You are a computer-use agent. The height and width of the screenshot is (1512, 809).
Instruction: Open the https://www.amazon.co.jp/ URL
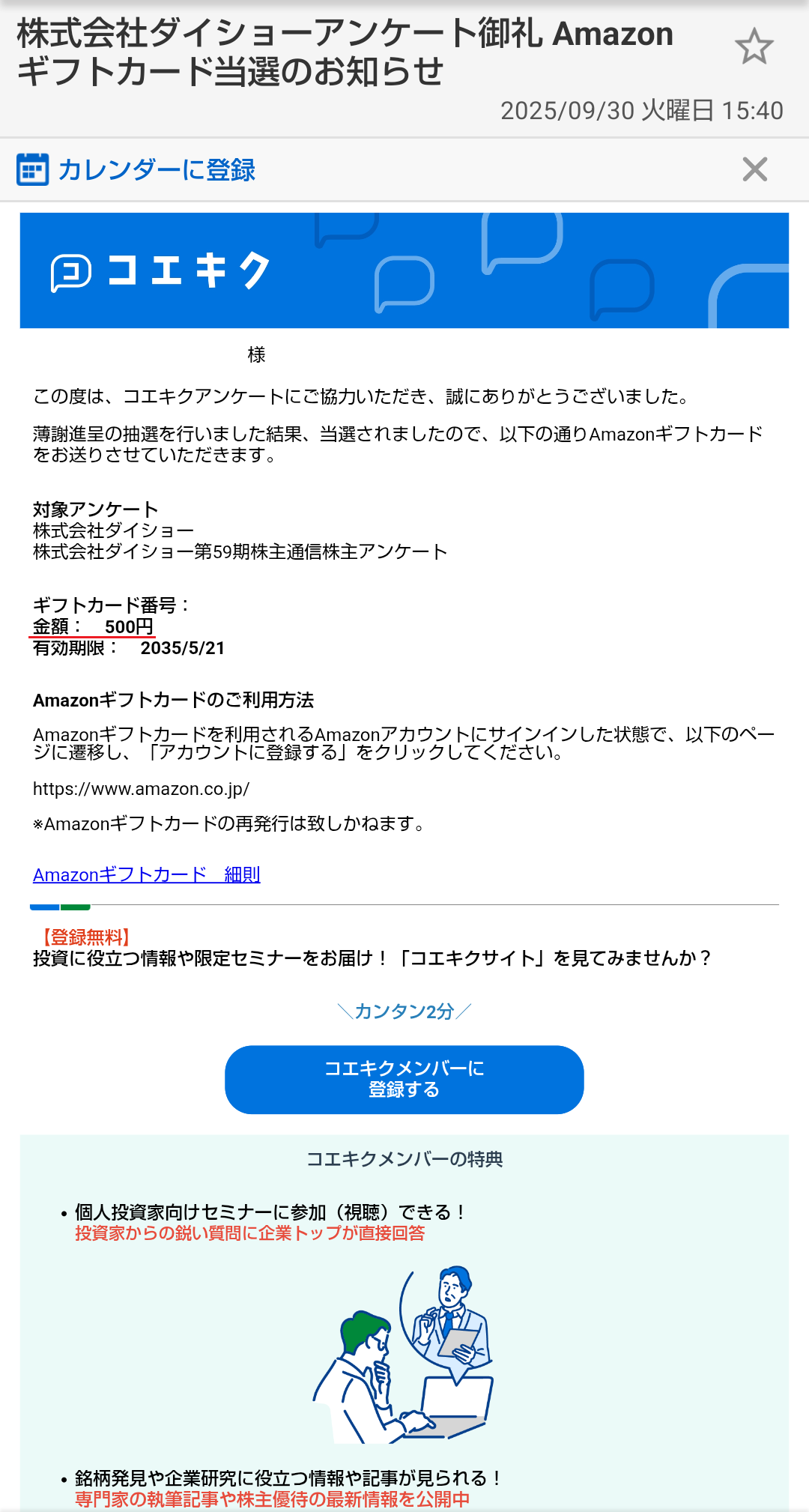click(141, 789)
